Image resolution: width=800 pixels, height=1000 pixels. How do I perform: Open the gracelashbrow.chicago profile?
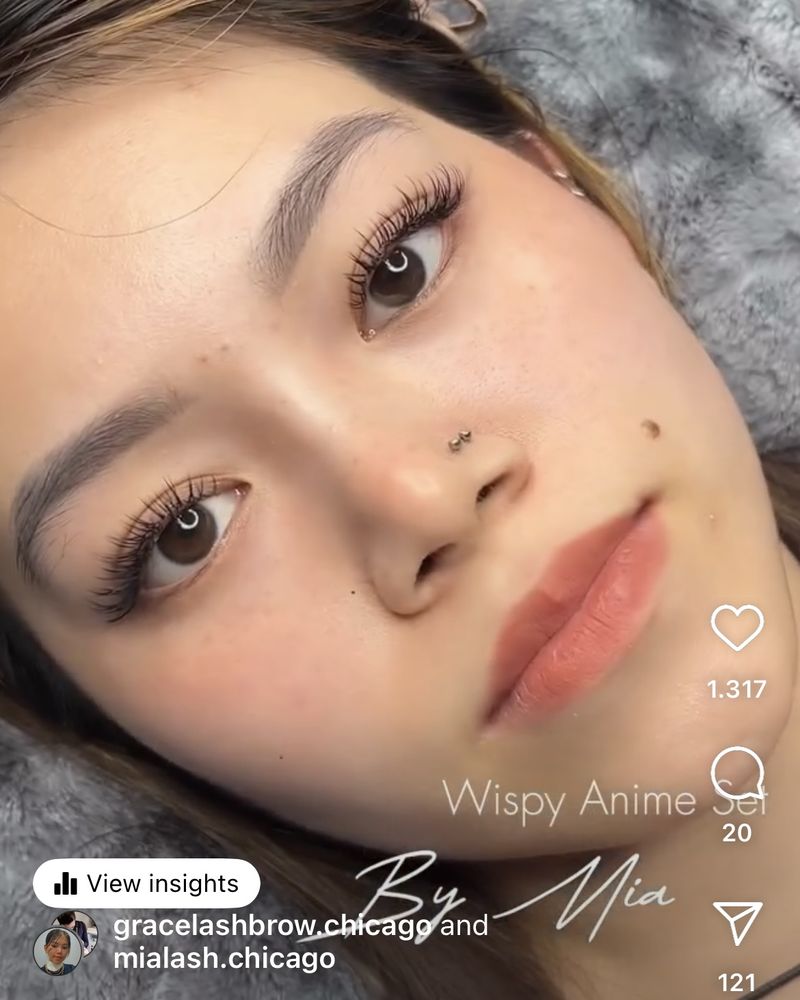pyautogui.click(x=272, y=926)
